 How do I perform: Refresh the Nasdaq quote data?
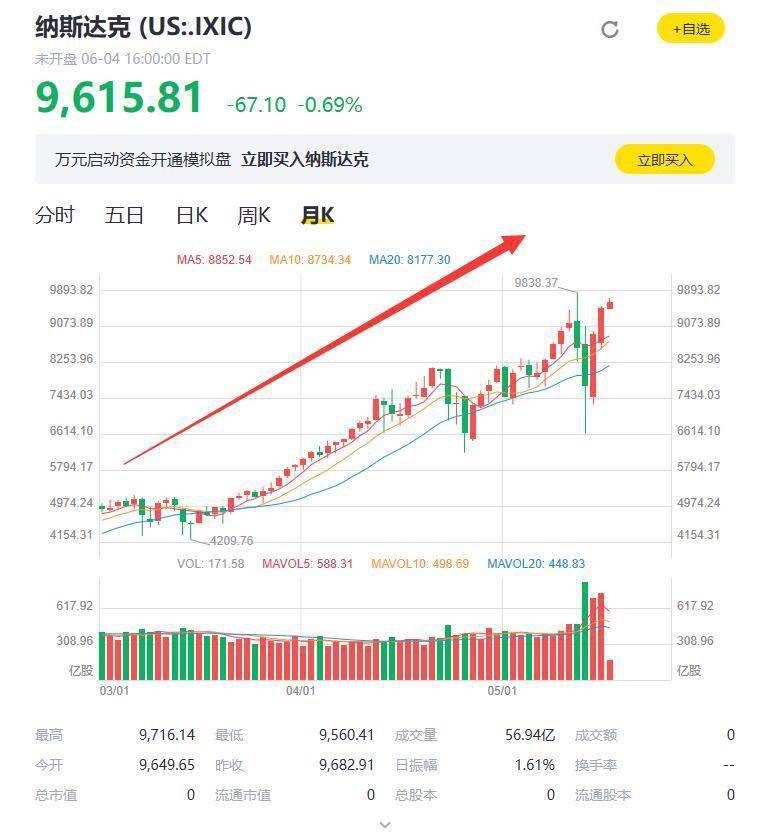(610, 29)
